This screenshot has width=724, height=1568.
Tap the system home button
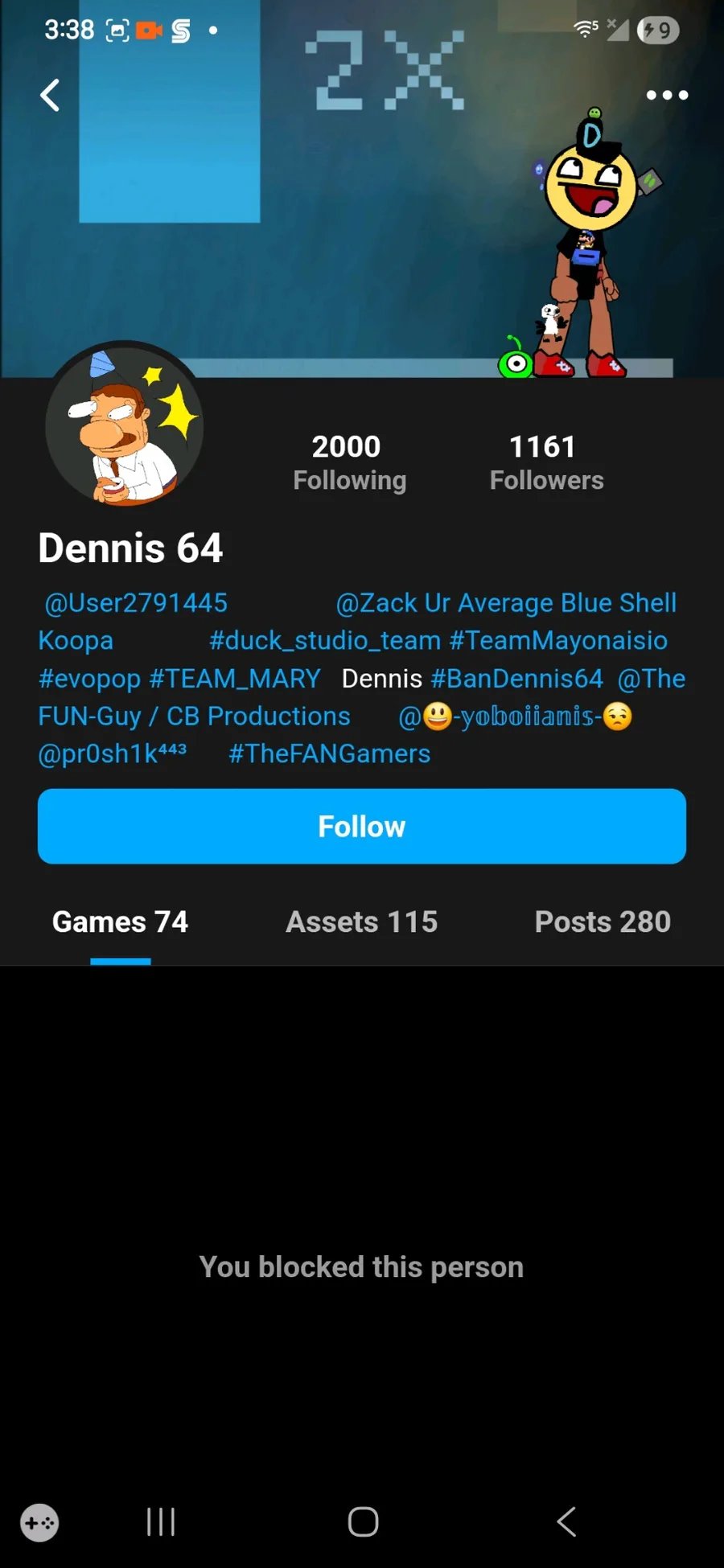click(x=363, y=1521)
